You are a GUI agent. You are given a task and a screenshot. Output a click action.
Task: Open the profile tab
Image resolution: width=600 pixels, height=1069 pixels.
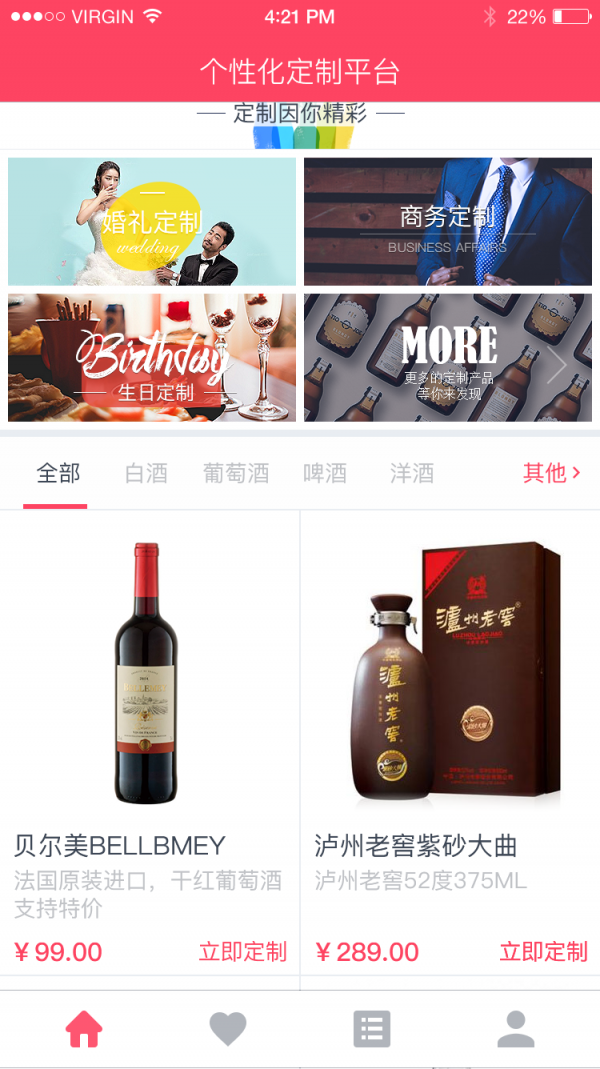coord(516,1029)
